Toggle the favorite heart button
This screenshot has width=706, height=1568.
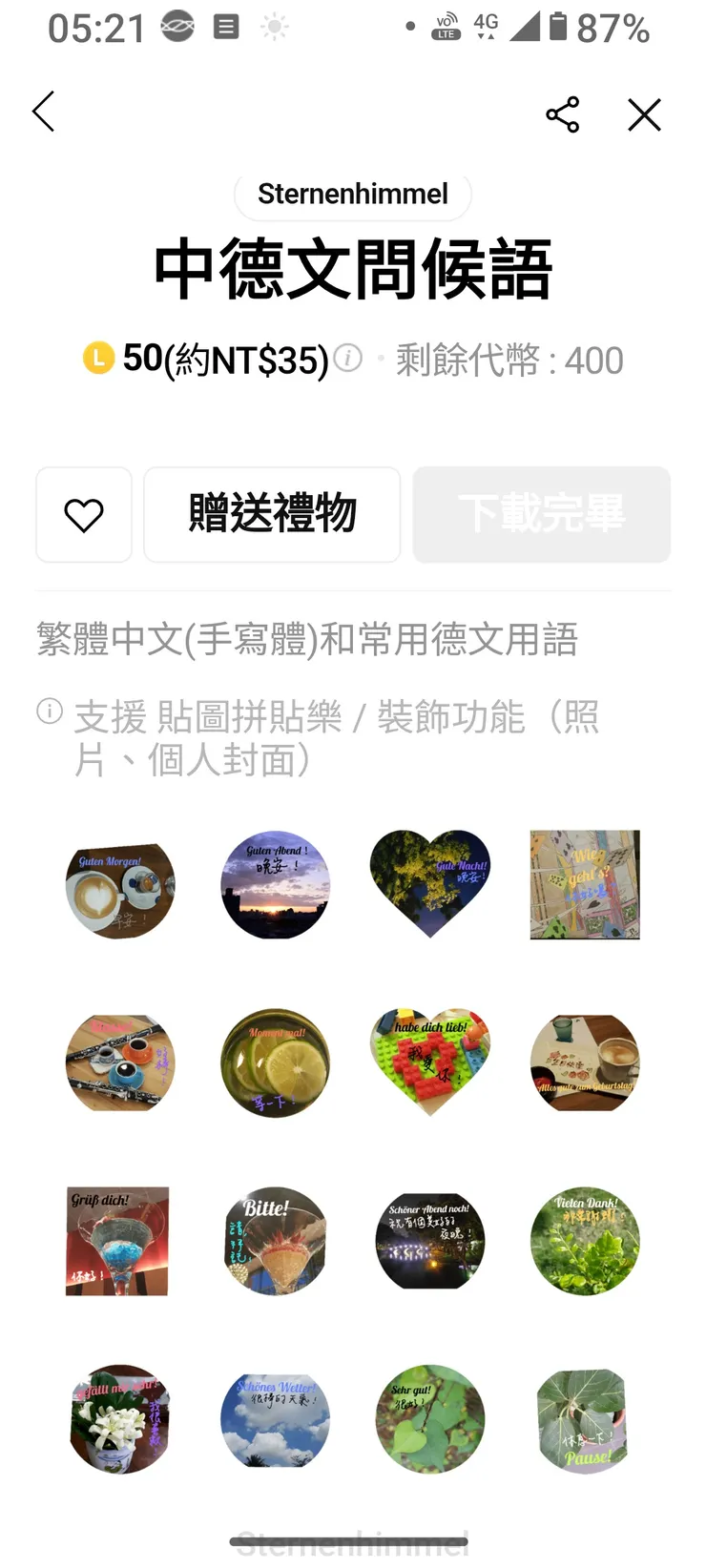[x=84, y=515]
